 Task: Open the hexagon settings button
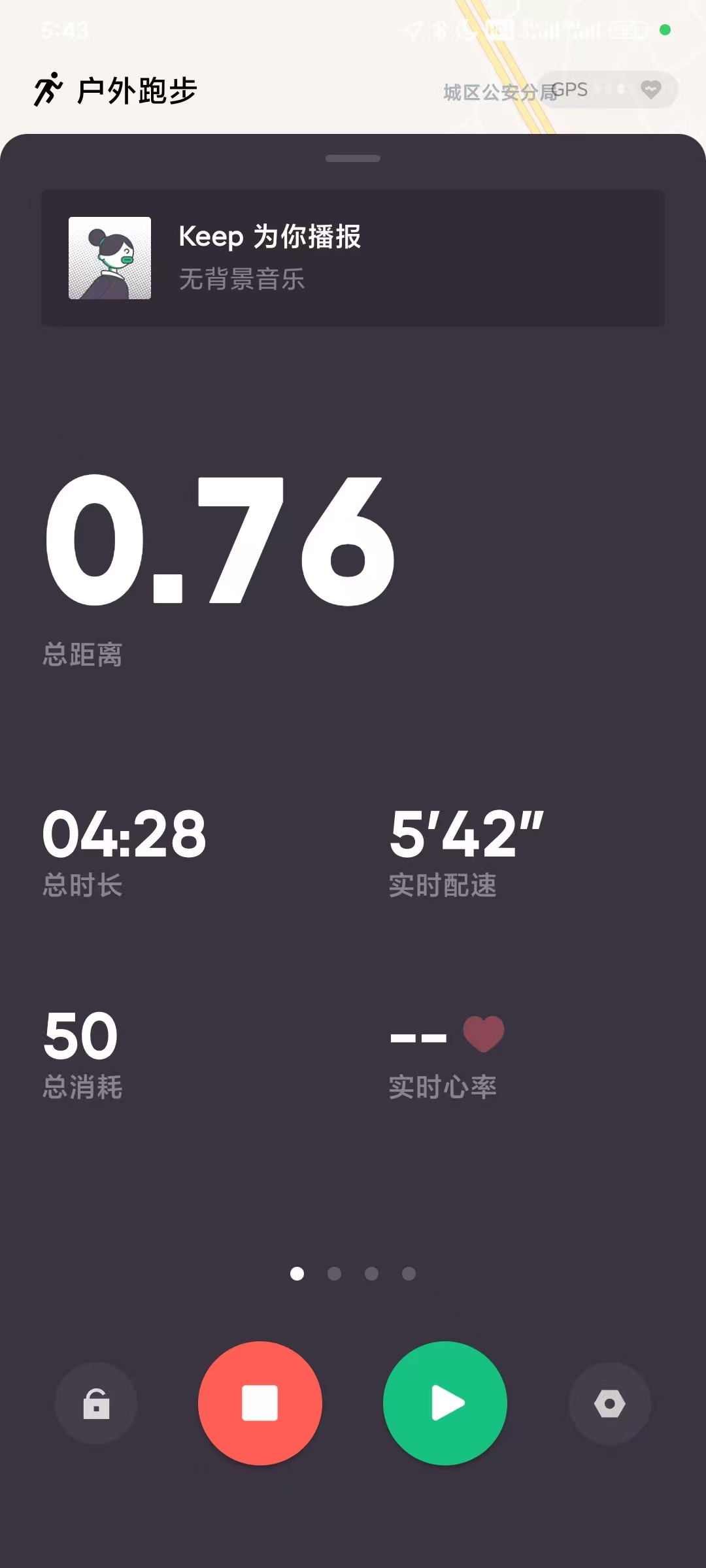pyautogui.click(x=610, y=1403)
